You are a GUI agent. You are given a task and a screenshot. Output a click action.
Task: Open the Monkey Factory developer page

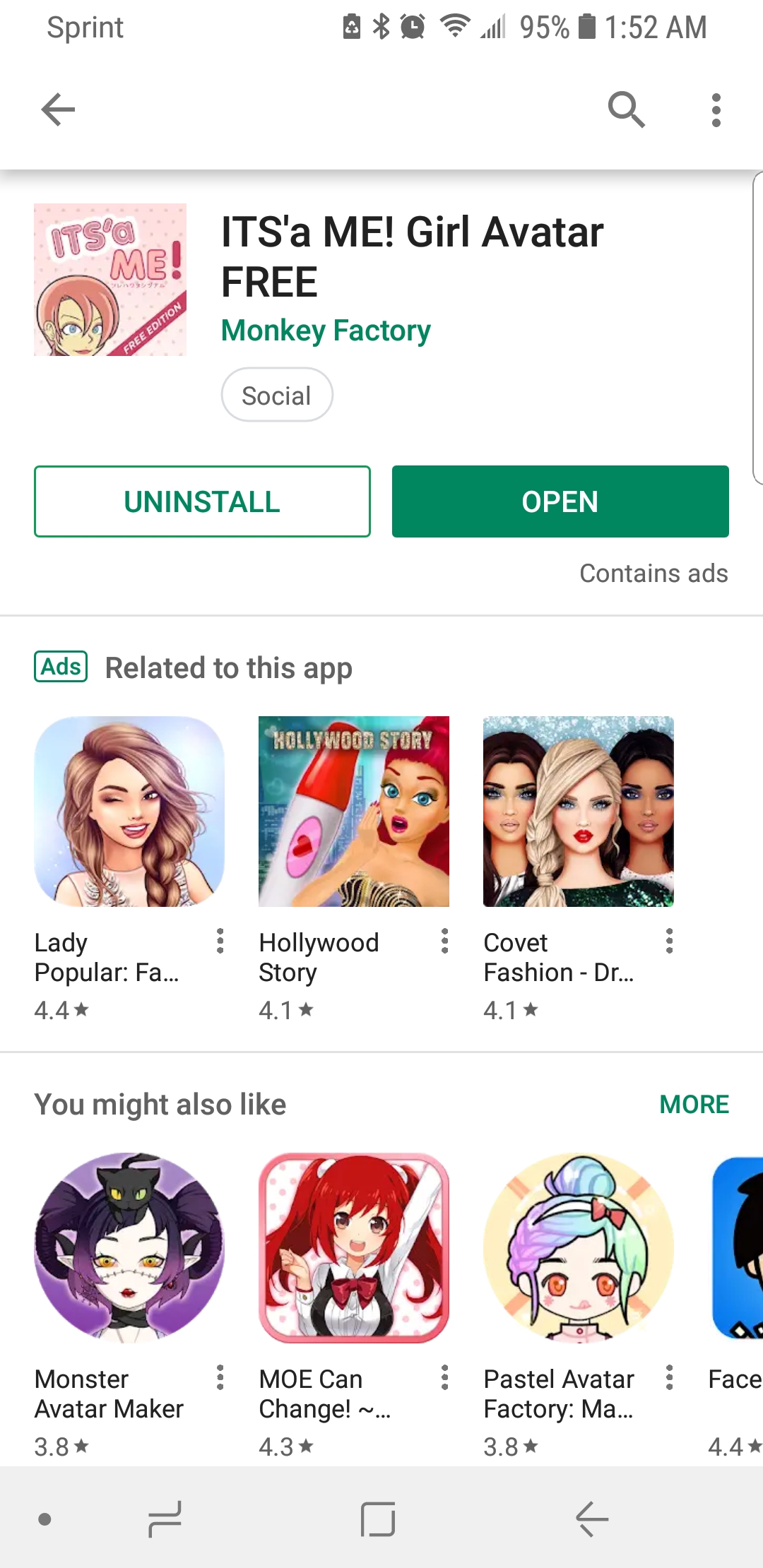pos(326,331)
